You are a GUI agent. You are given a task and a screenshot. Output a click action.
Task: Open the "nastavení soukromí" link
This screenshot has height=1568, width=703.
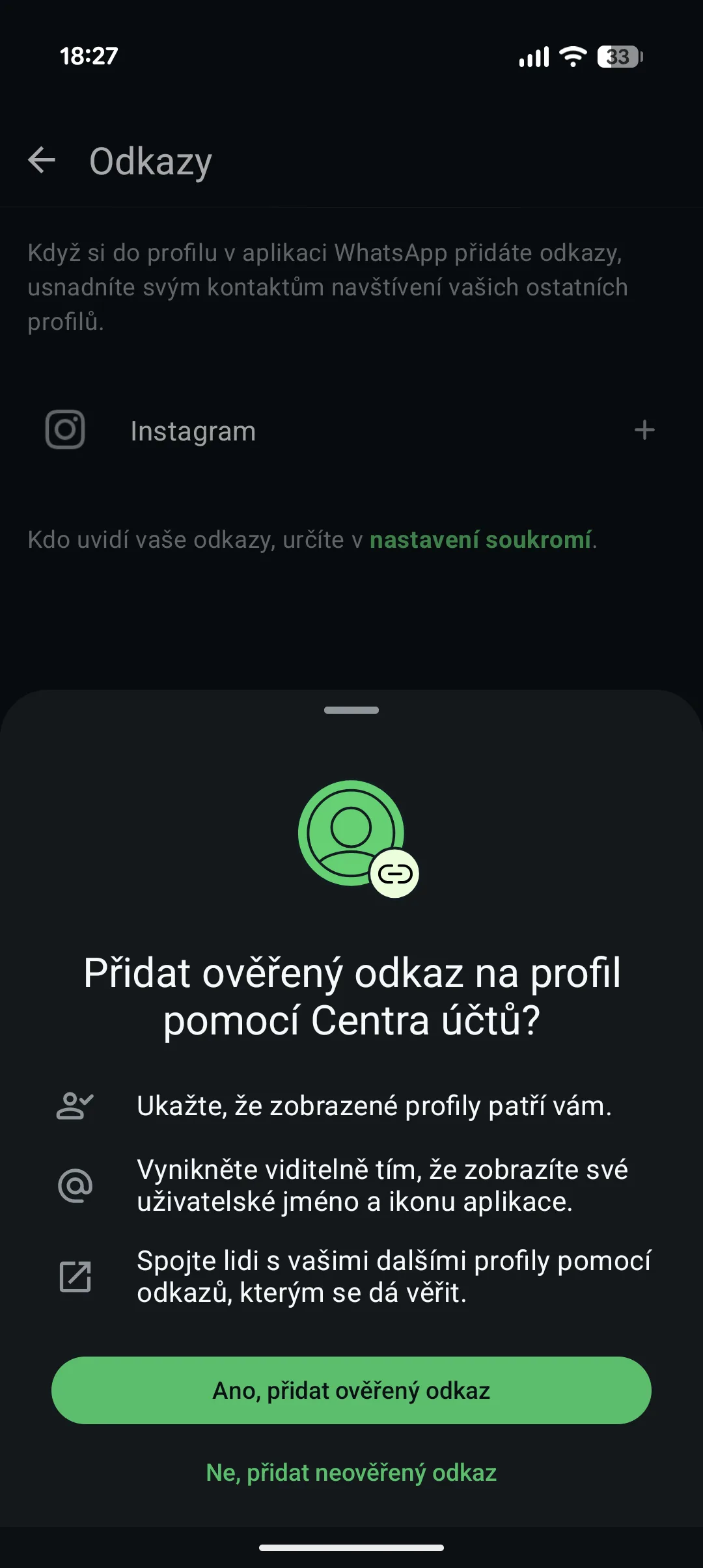click(x=480, y=540)
